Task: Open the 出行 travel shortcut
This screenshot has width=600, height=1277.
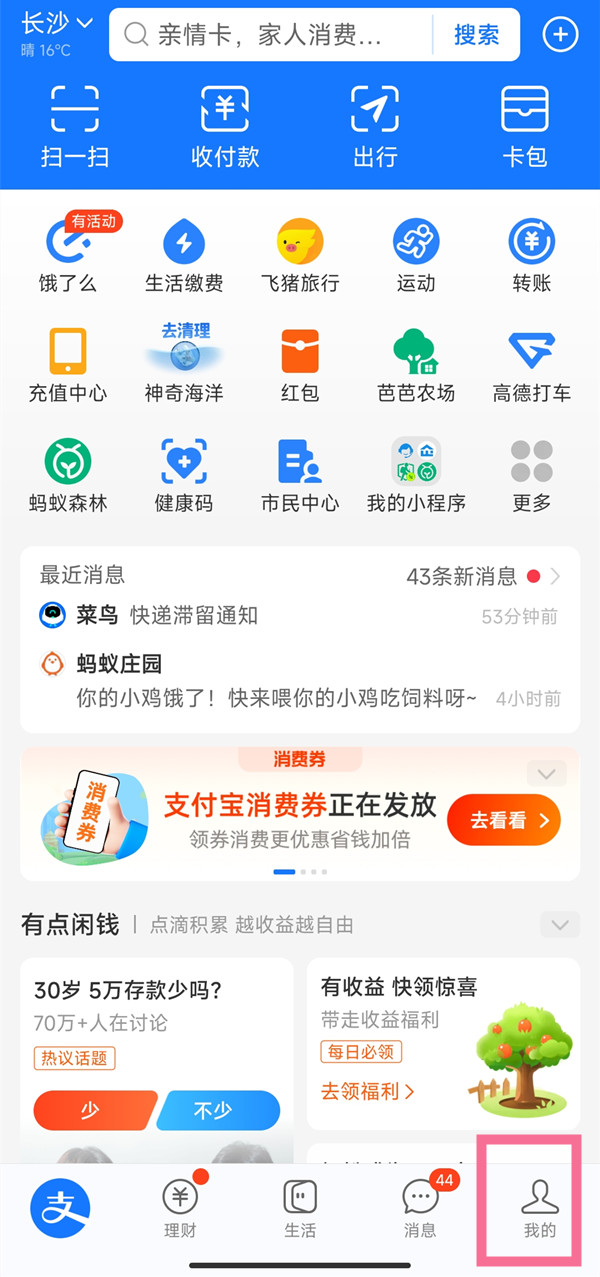Action: click(x=375, y=125)
